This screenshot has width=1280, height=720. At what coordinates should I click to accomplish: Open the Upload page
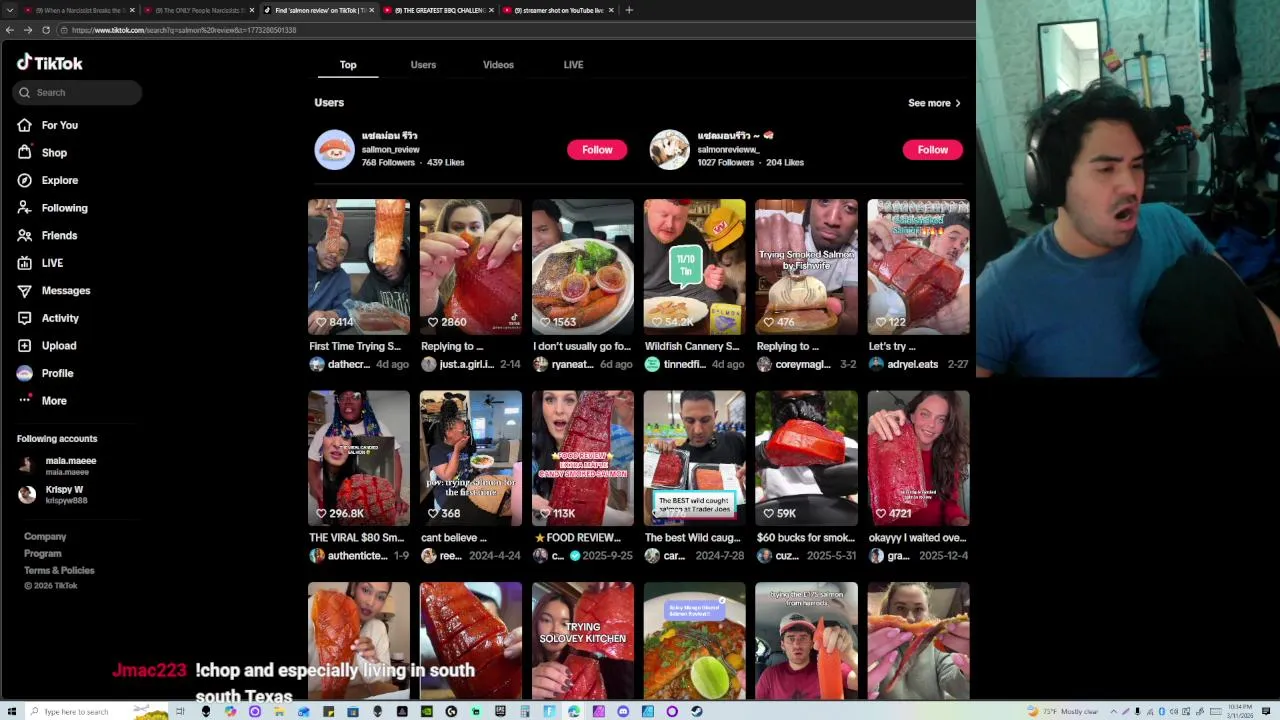coord(58,345)
